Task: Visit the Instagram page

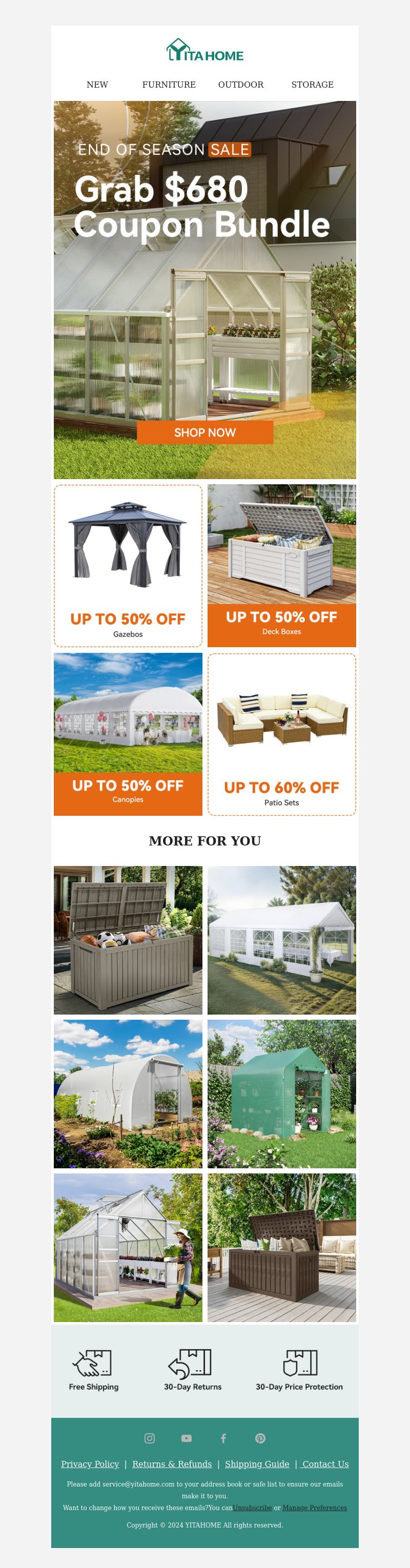Action: (x=149, y=1438)
